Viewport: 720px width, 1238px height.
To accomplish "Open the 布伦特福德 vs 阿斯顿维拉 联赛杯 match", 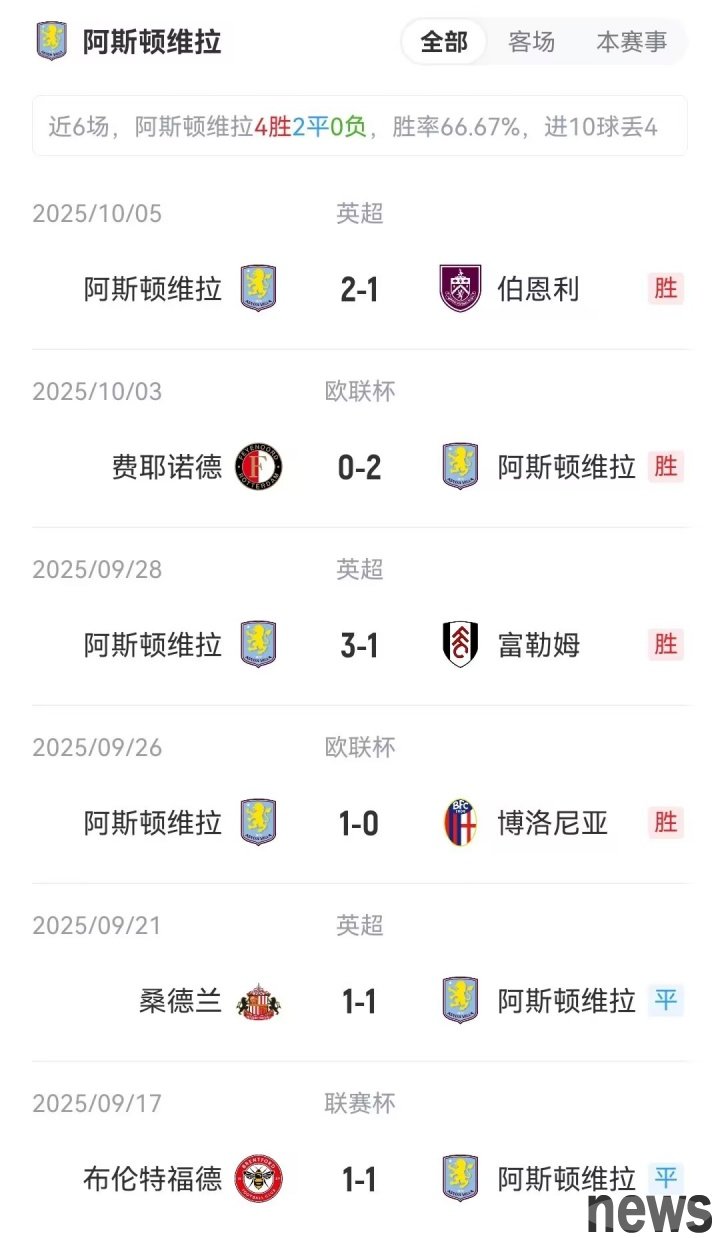I will tap(359, 1180).
